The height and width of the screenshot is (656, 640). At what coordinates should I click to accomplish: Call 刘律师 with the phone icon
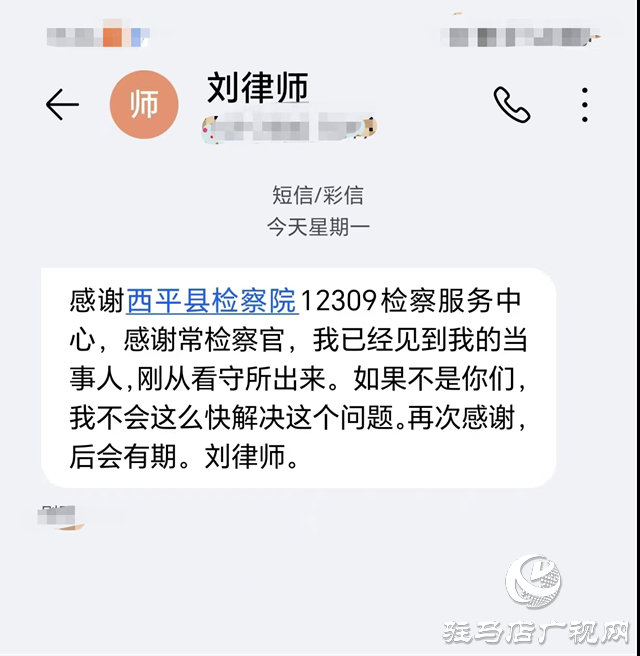[x=511, y=104]
